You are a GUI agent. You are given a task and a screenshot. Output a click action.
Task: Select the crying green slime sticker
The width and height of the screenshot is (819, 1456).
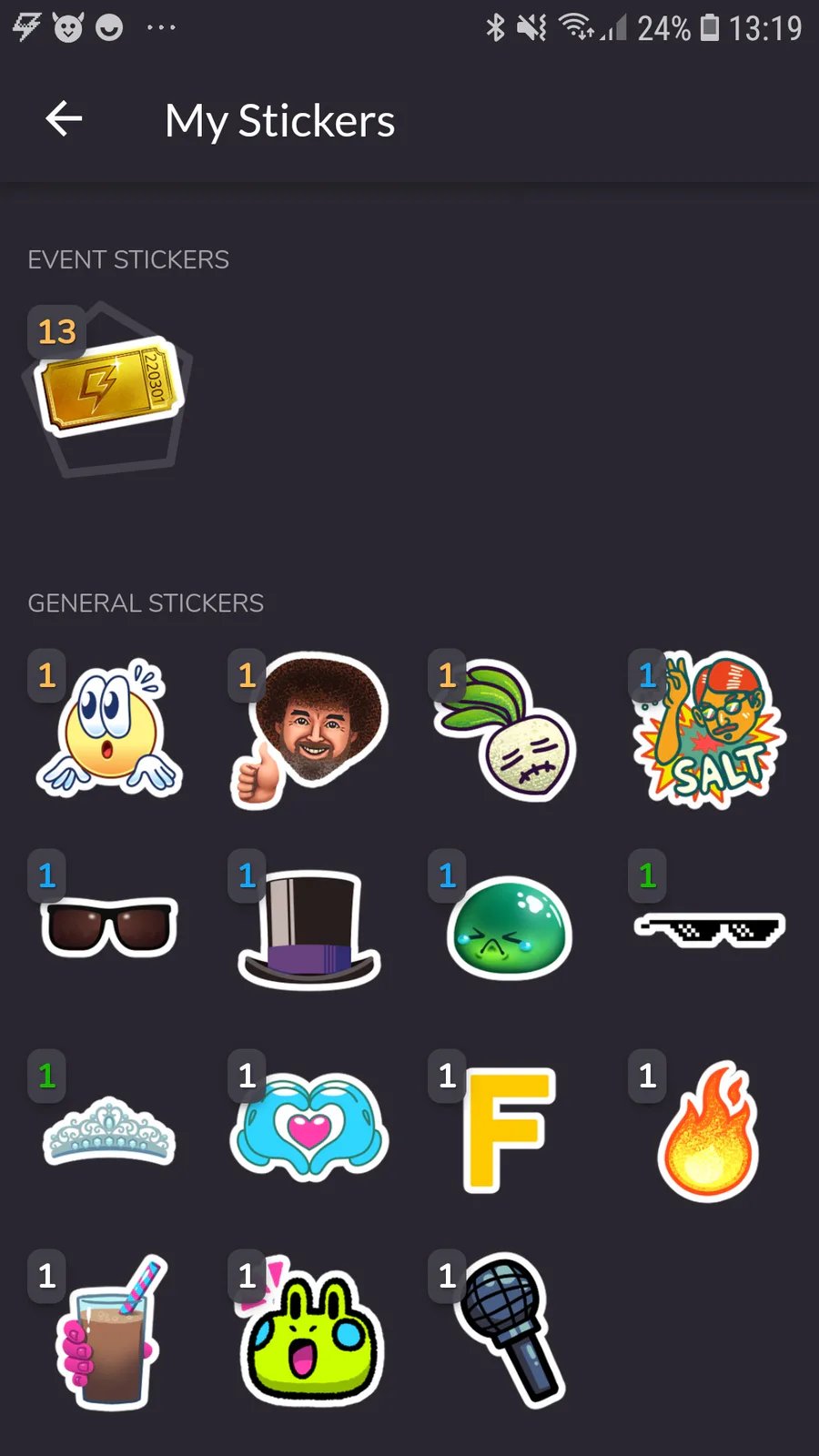tap(510, 928)
